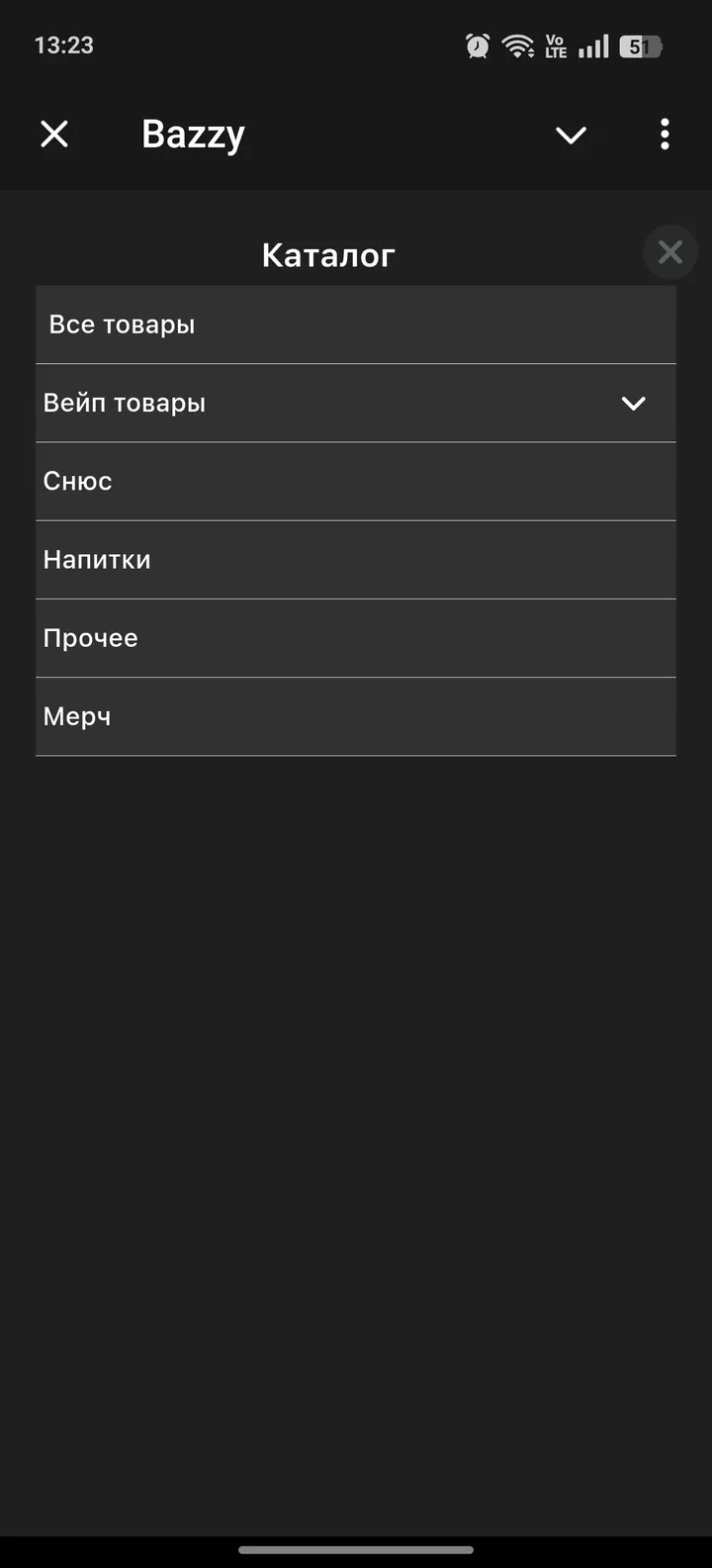712x1568 pixels.
Task: Expand the Вейп товары category
Action: click(x=633, y=403)
